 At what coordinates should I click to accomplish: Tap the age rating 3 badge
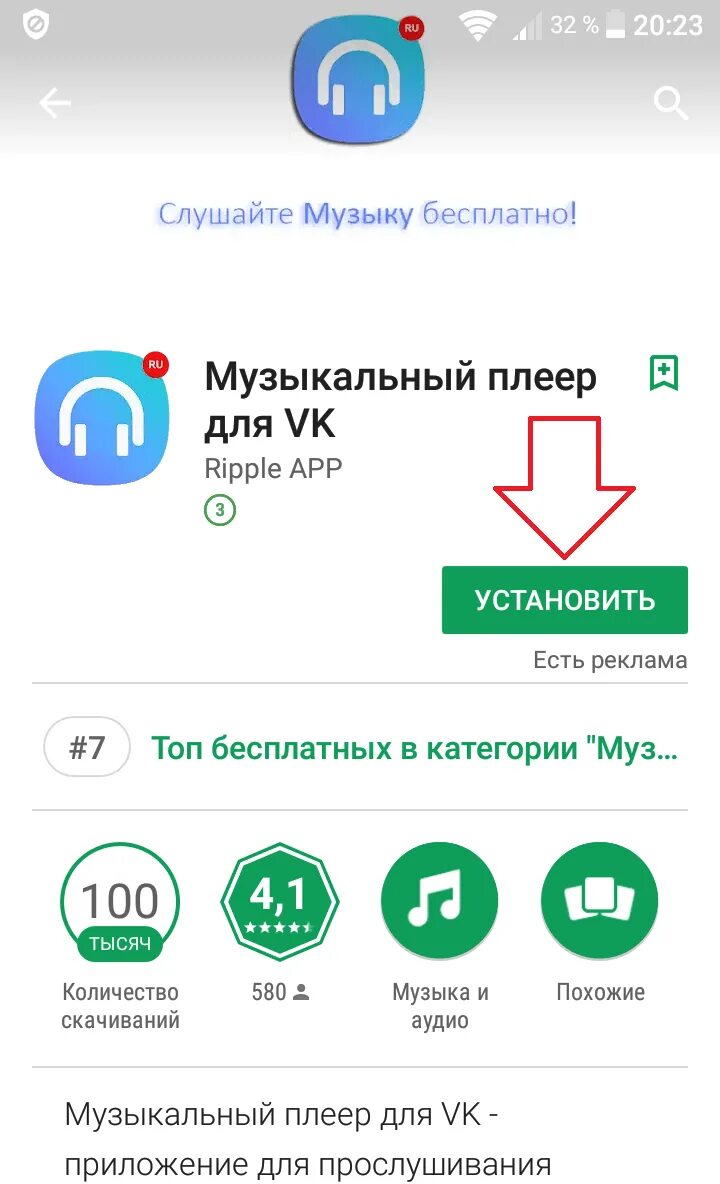click(220, 511)
